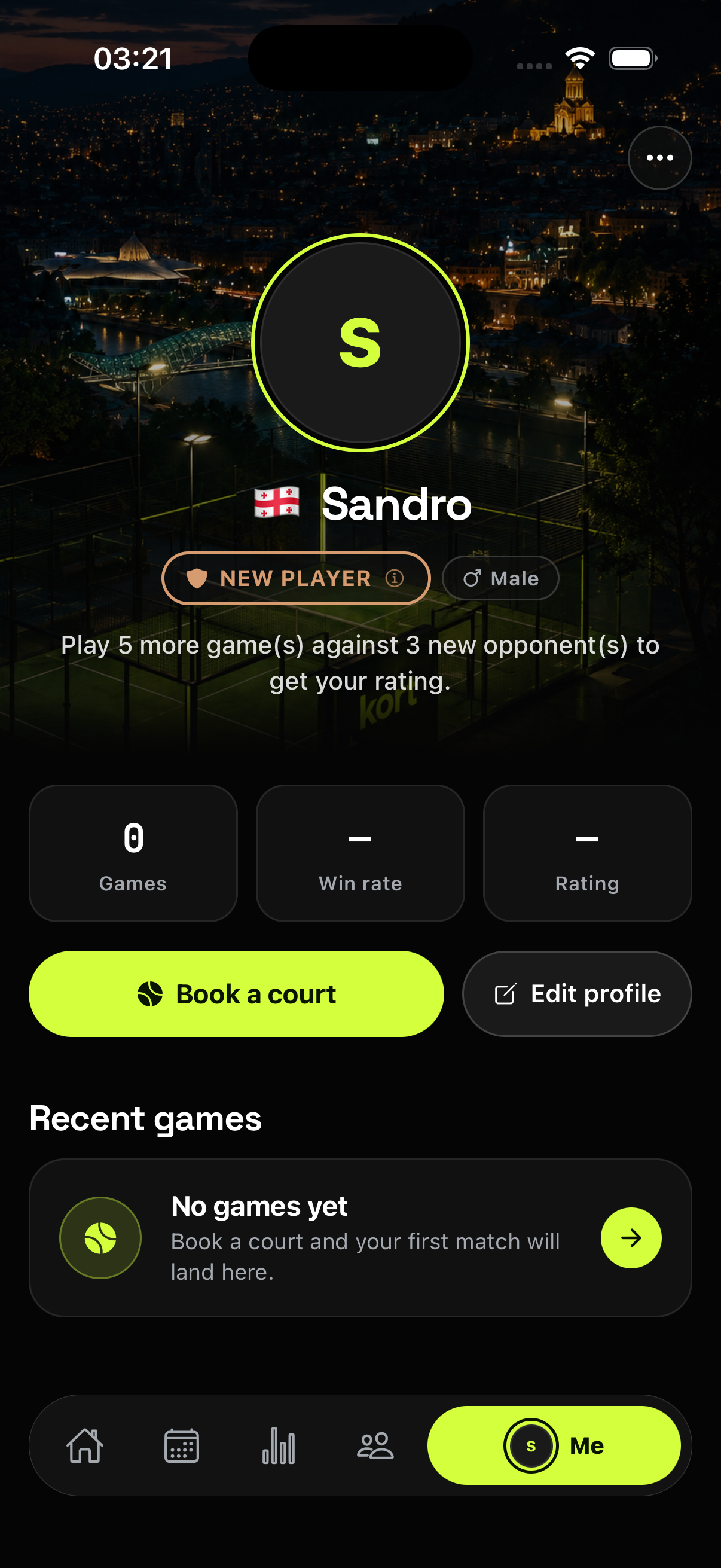Open the three-dot overflow menu
The width and height of the screenshot is (721, 1568).
tap(659, 158)
